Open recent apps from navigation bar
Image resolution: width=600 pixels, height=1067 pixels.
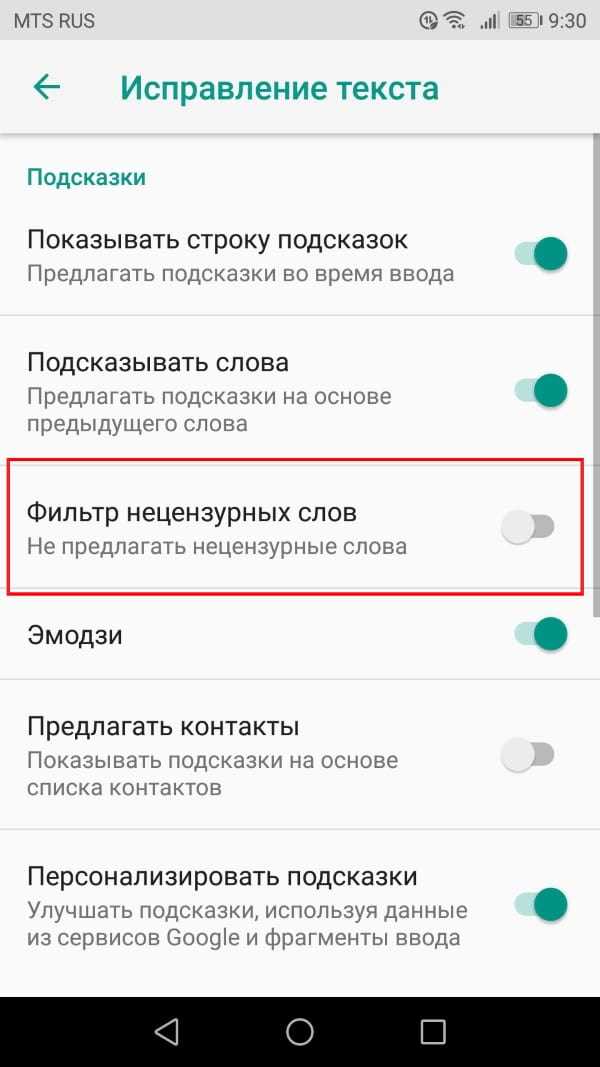433,1031
